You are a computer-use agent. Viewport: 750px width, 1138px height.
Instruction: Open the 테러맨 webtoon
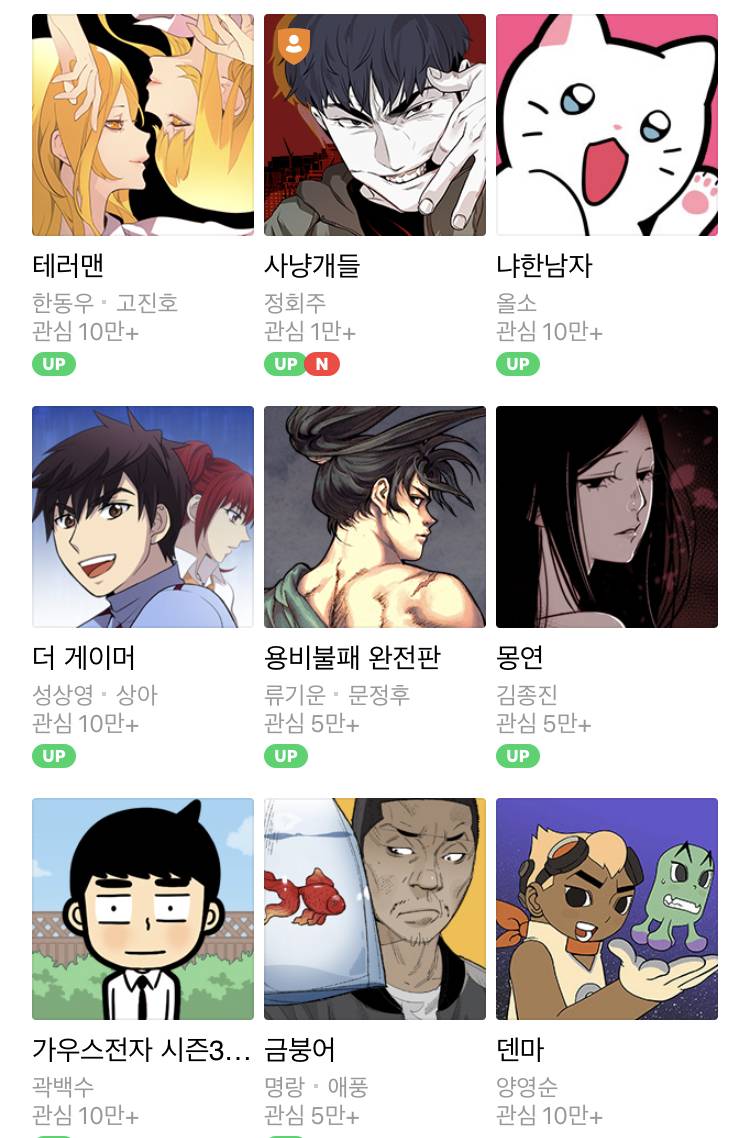click(x=143, y=125)
